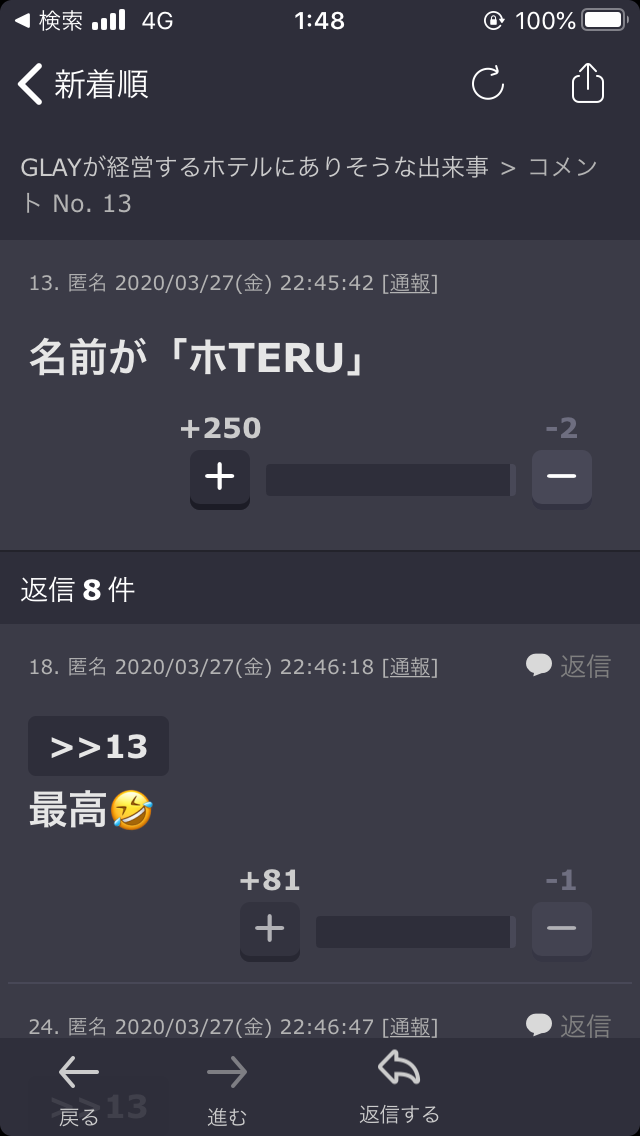Image resolution: width=640 pixels, height=1136 pixels.
Task: Tap 進む to go forward
Action: coord(227,1090)
